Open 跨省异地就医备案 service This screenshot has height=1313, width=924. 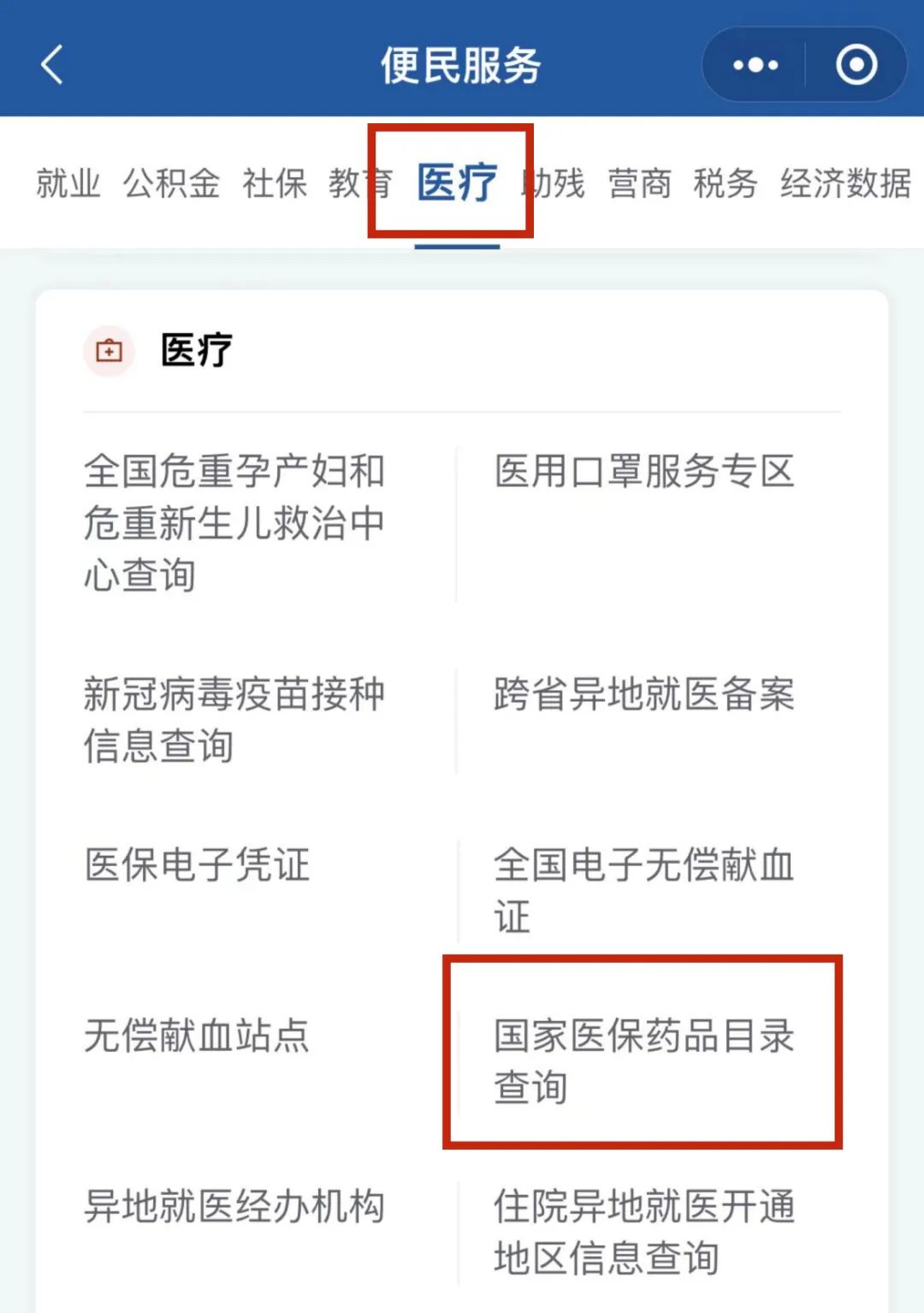click(x=643, y=694)
